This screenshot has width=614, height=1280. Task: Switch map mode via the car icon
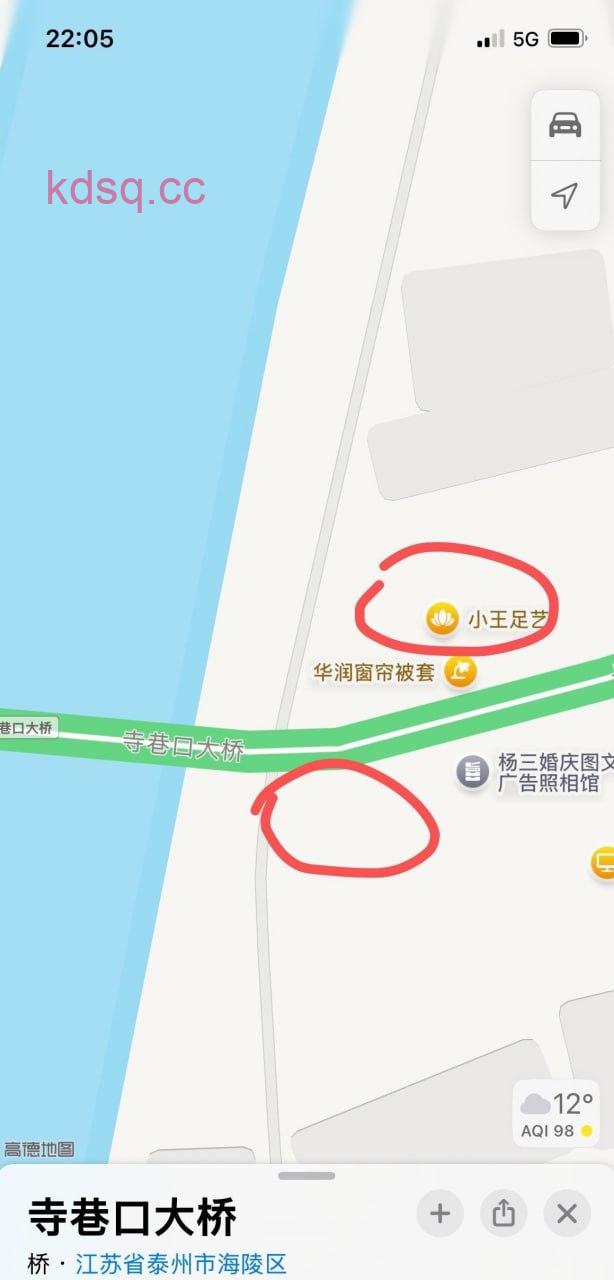565,125
